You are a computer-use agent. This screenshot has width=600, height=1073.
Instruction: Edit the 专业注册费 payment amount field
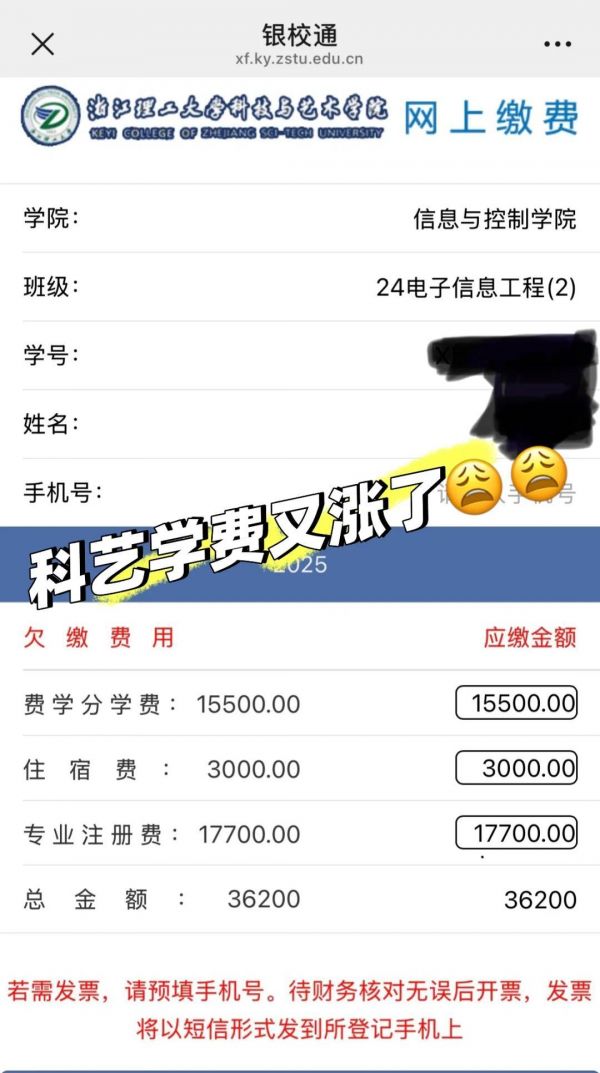coord(517,833)
